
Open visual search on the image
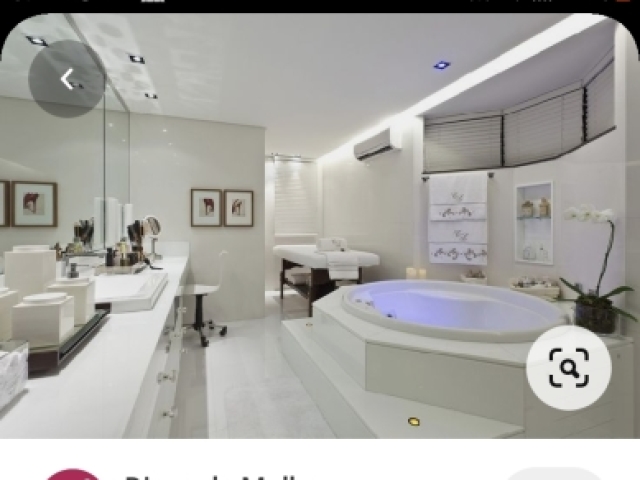[568, 369]
